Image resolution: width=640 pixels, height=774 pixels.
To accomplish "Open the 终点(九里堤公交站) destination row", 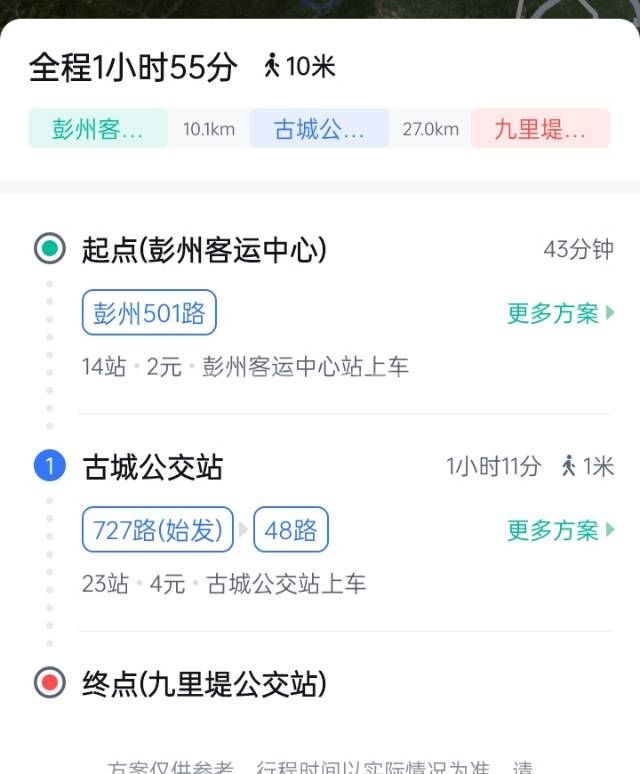I will coord(204,685).
